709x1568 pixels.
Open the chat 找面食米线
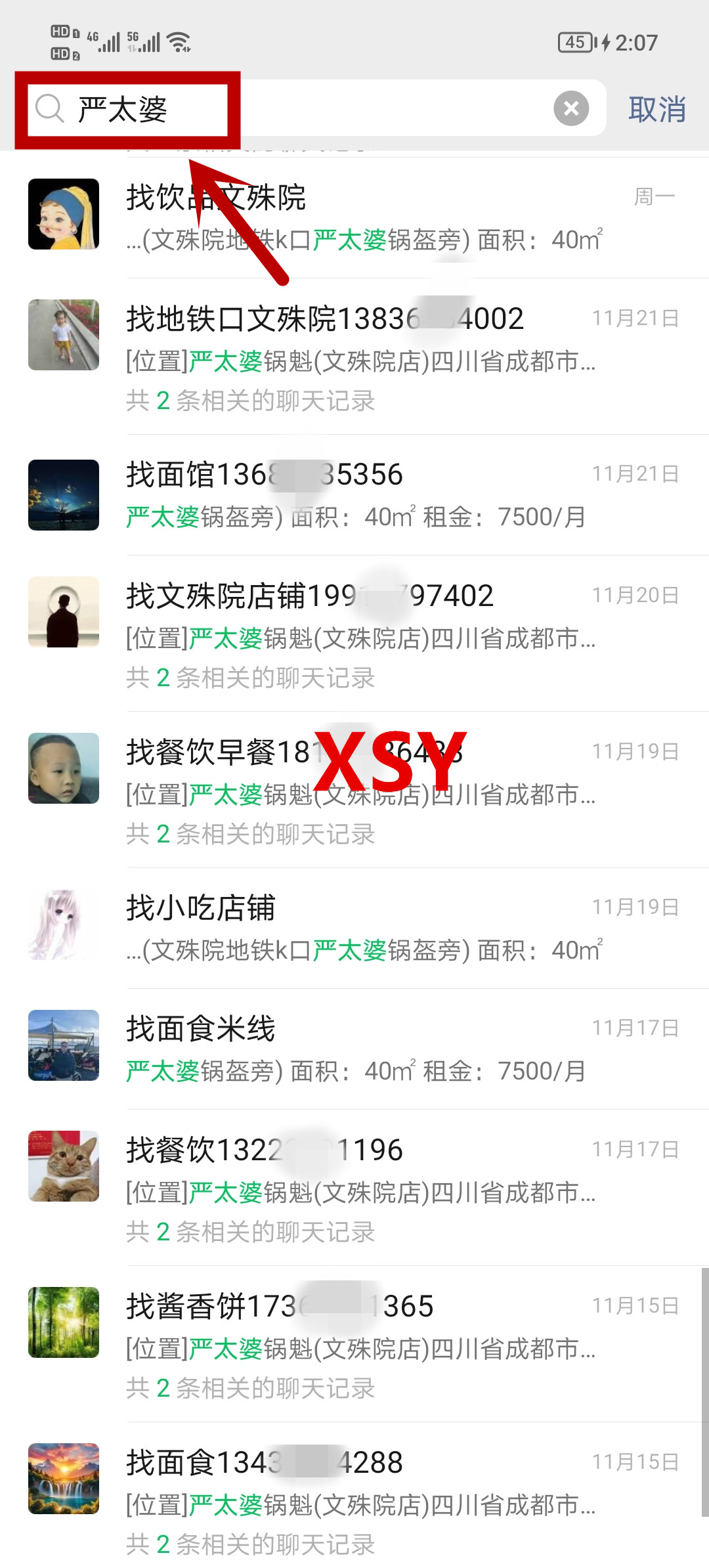pos(368,1049)
